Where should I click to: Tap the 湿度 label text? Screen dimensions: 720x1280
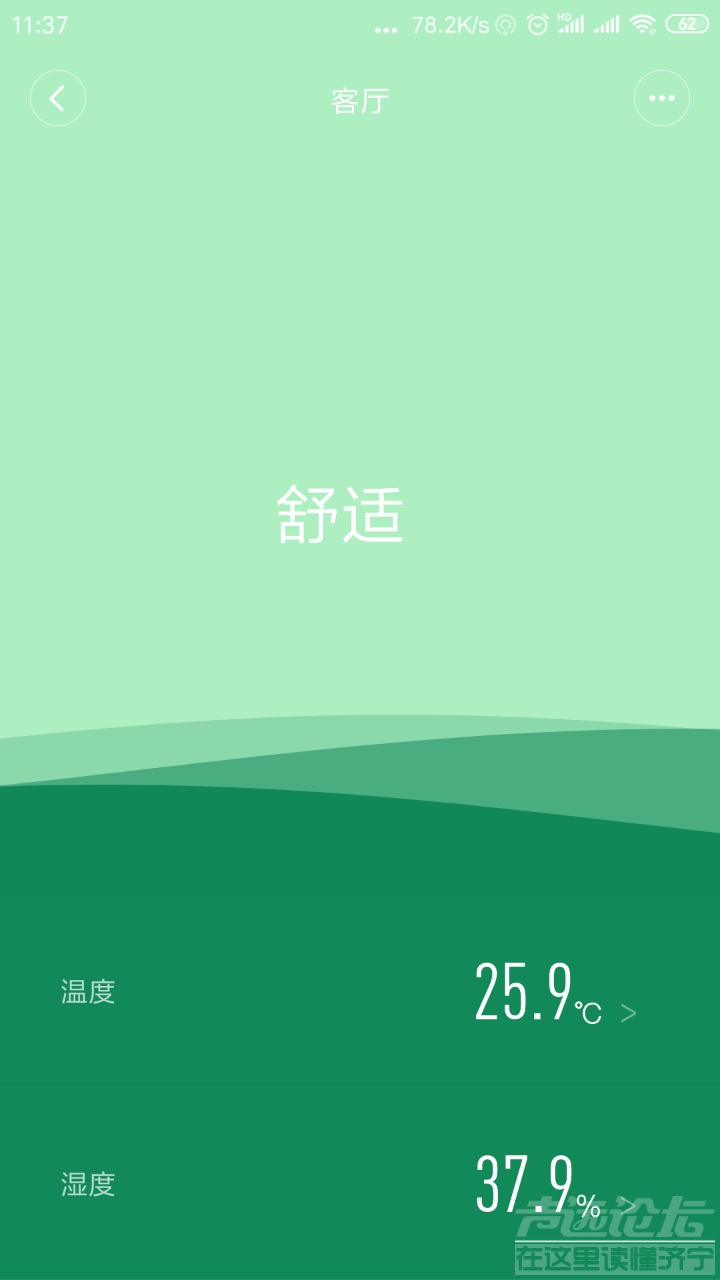tap(88, 1183)
